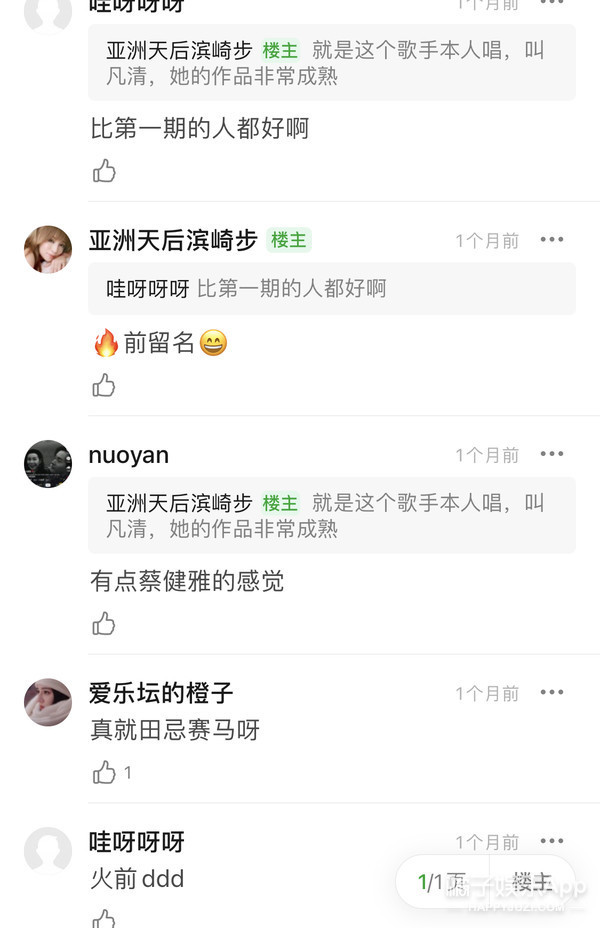Open the options menu on 爱乐坛的橙子's comment
Image resolution: width=600 pixels, height=928 pixels.
click(552, 692)
